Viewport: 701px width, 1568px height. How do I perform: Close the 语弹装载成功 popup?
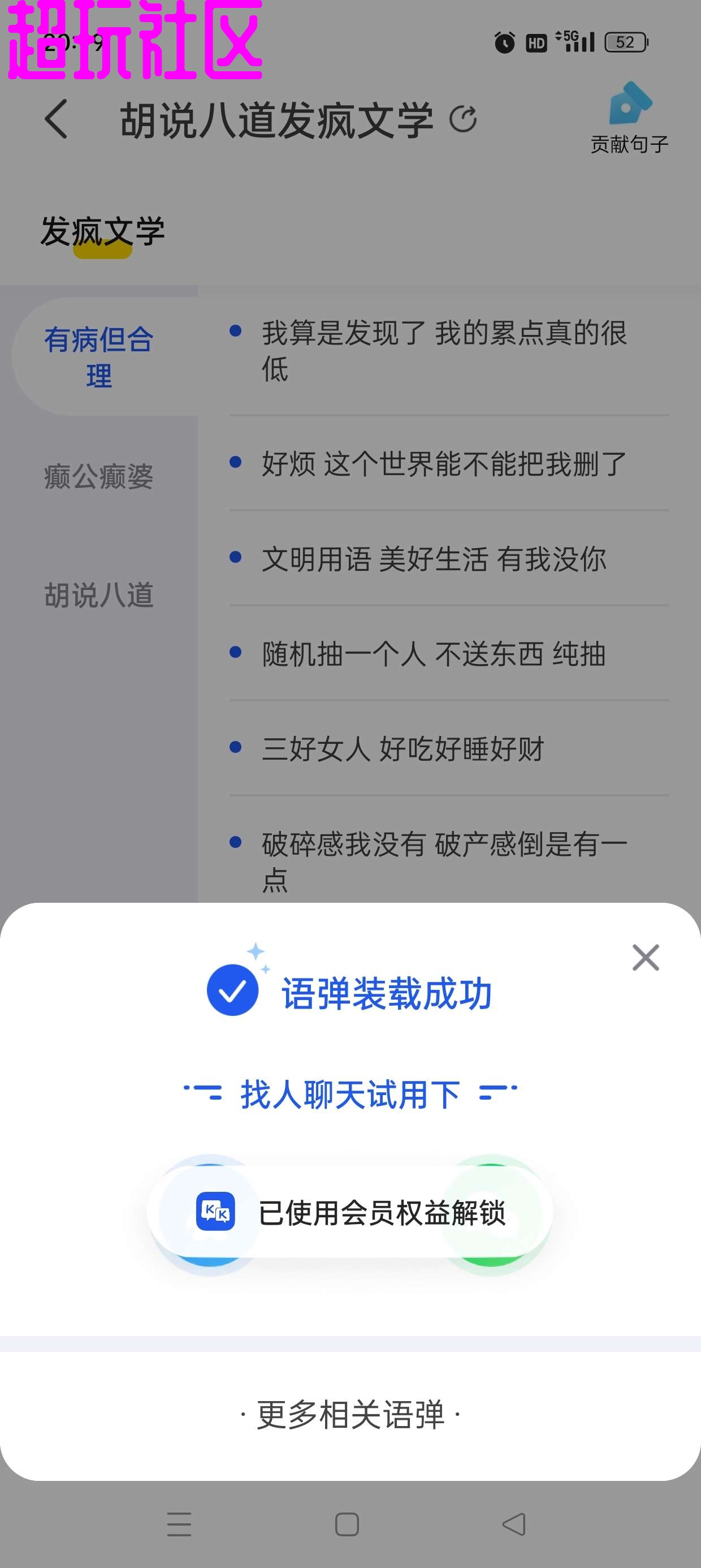[x=646, y=958]
